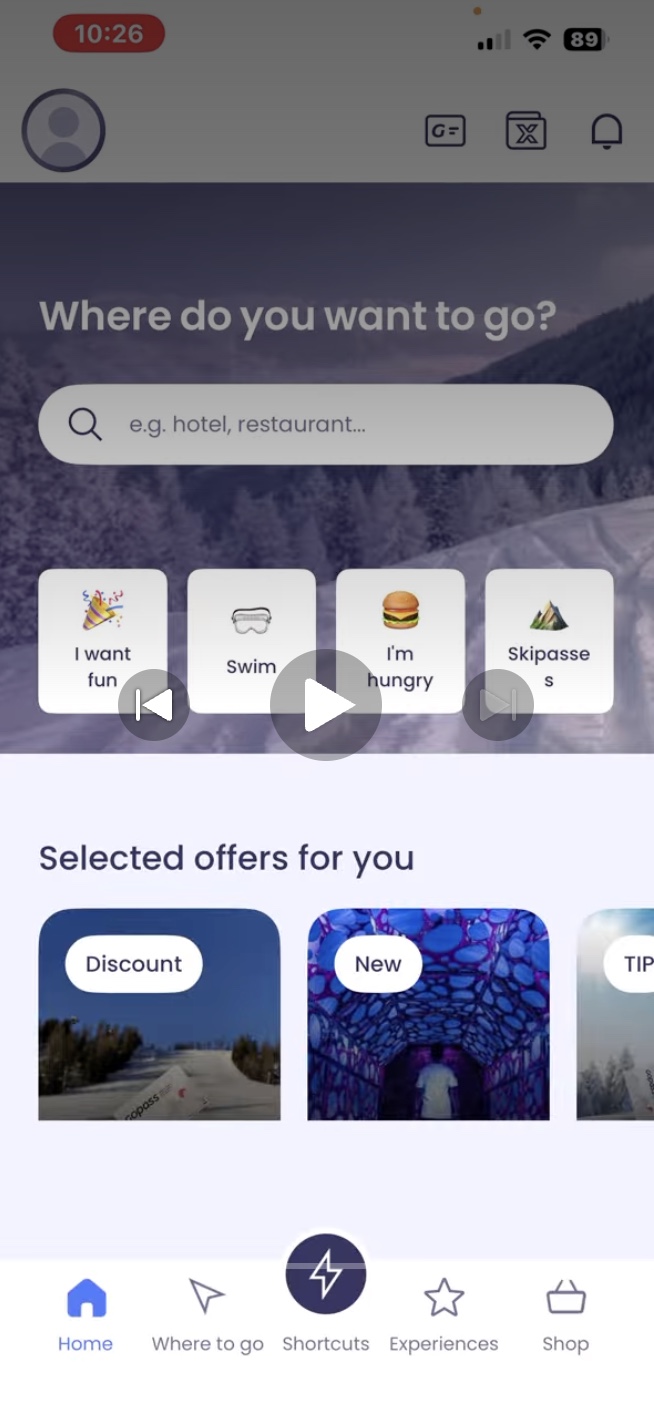Open the notifications bell
This screenshot has height=1406, width=654.
pyautogui.click(x=606, y=131)
